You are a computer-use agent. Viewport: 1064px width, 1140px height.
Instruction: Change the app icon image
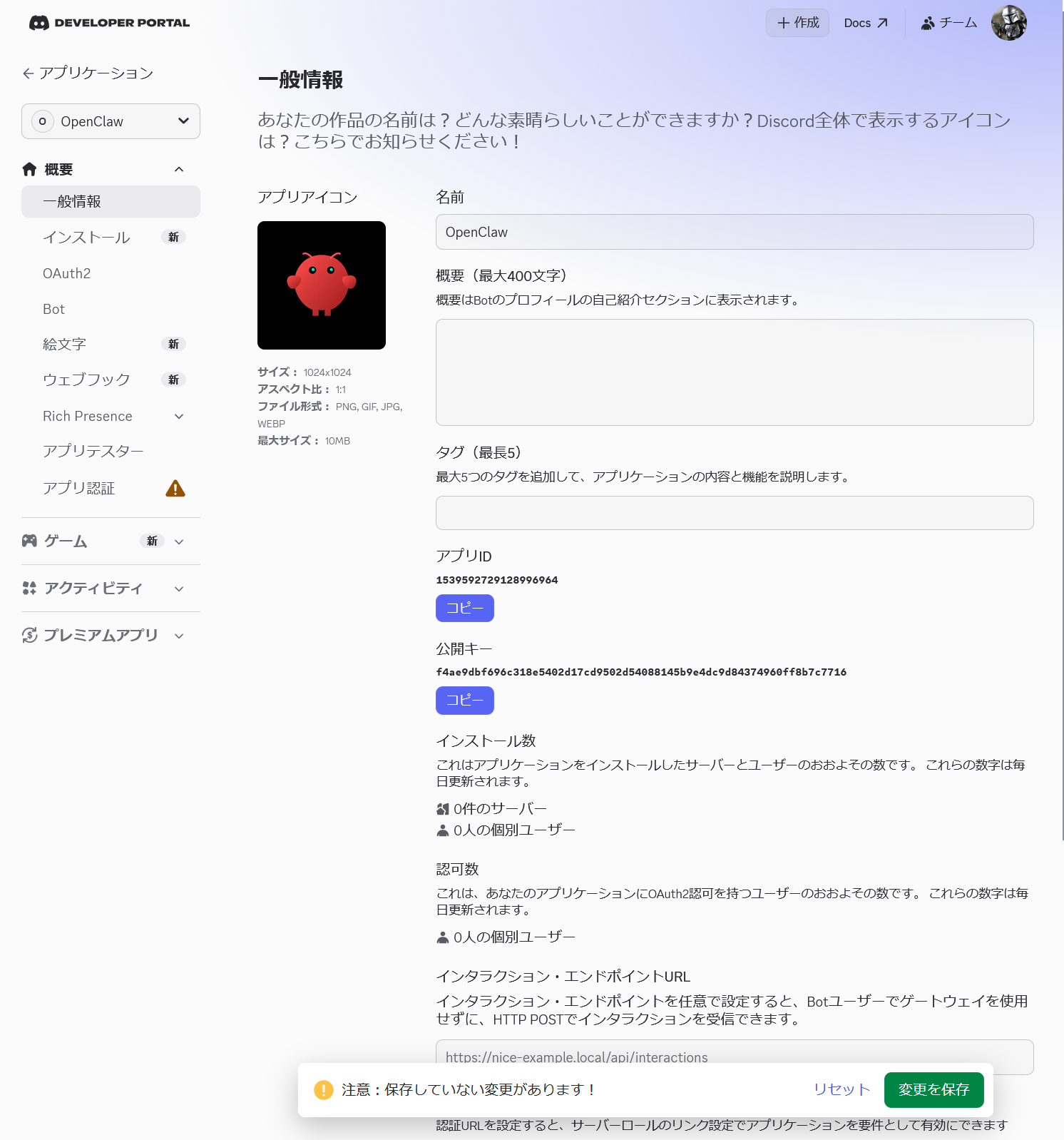point(322,285)
